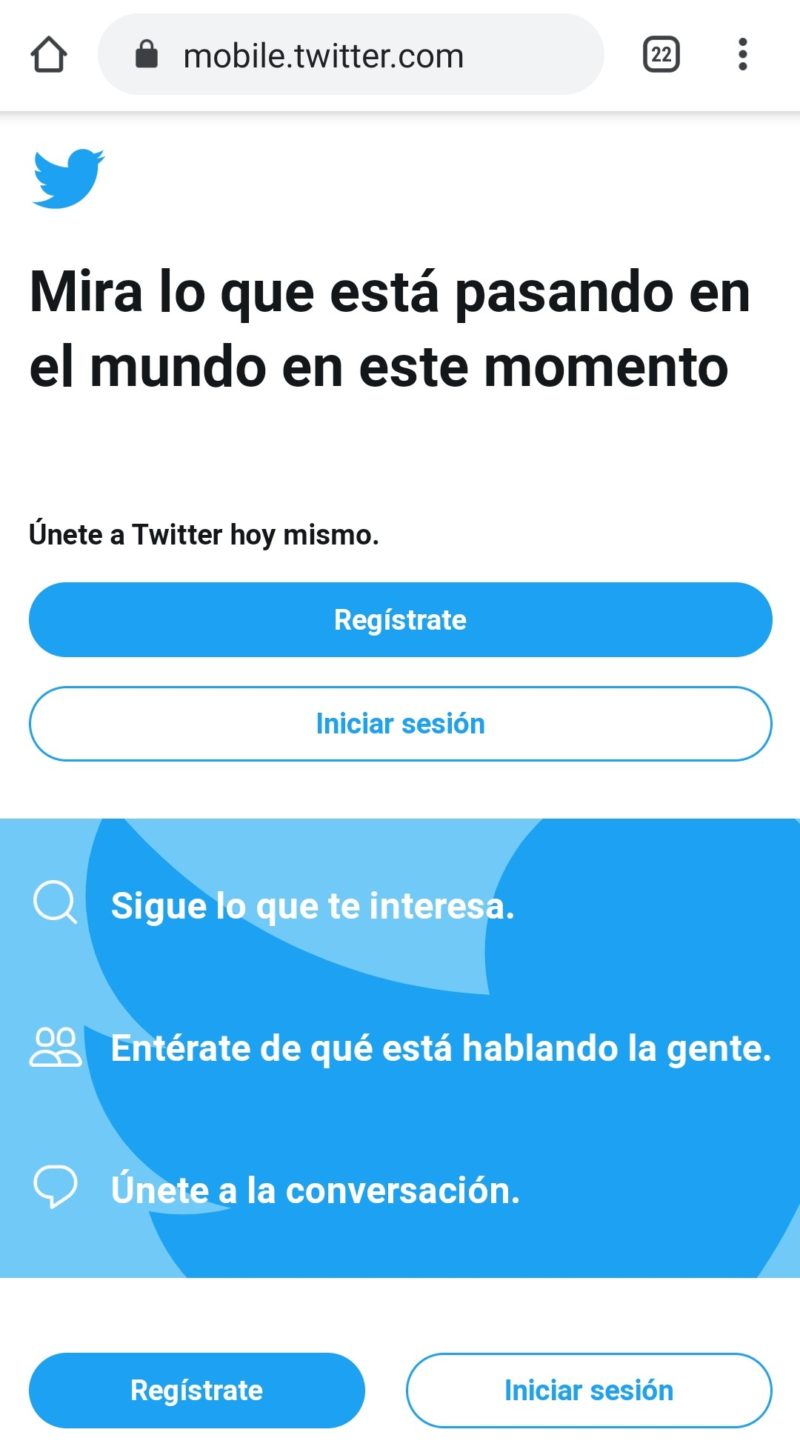The width and height of the screenshot is (800, 1455).
Task: Open the tab switcher showing 22 tabs
Action: 661,55
